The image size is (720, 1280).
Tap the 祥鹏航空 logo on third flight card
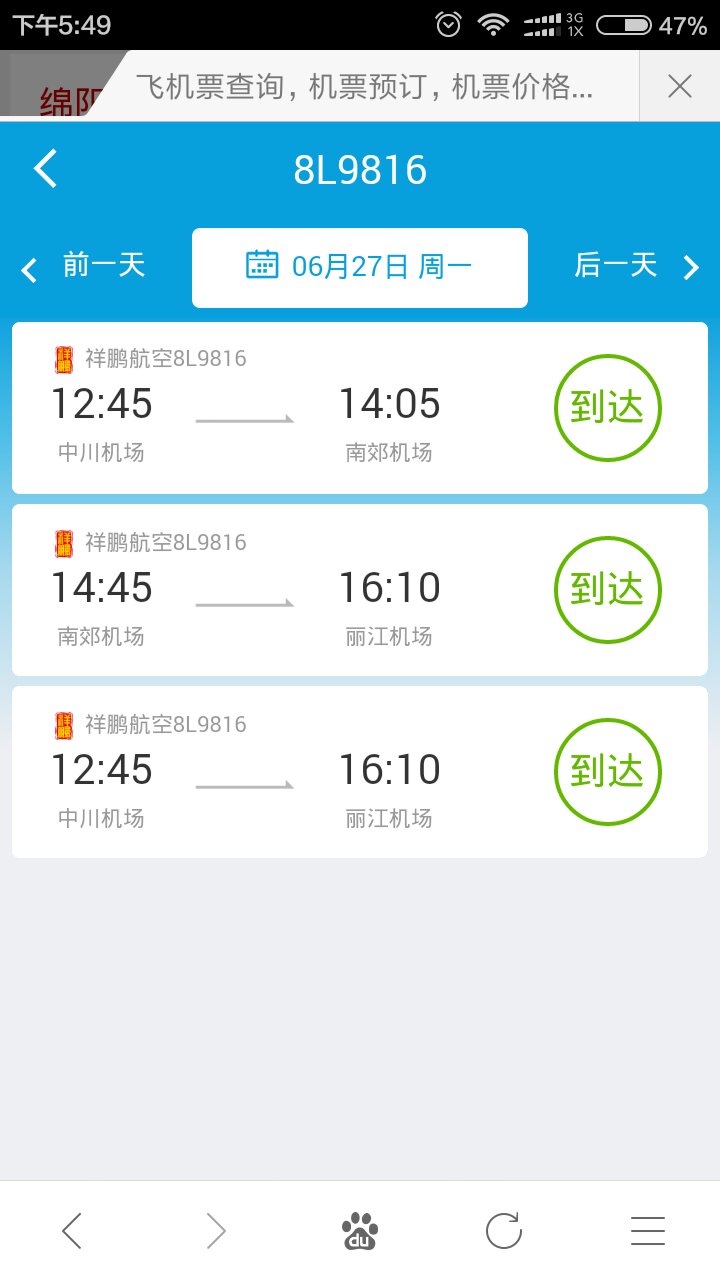point(62,722)
